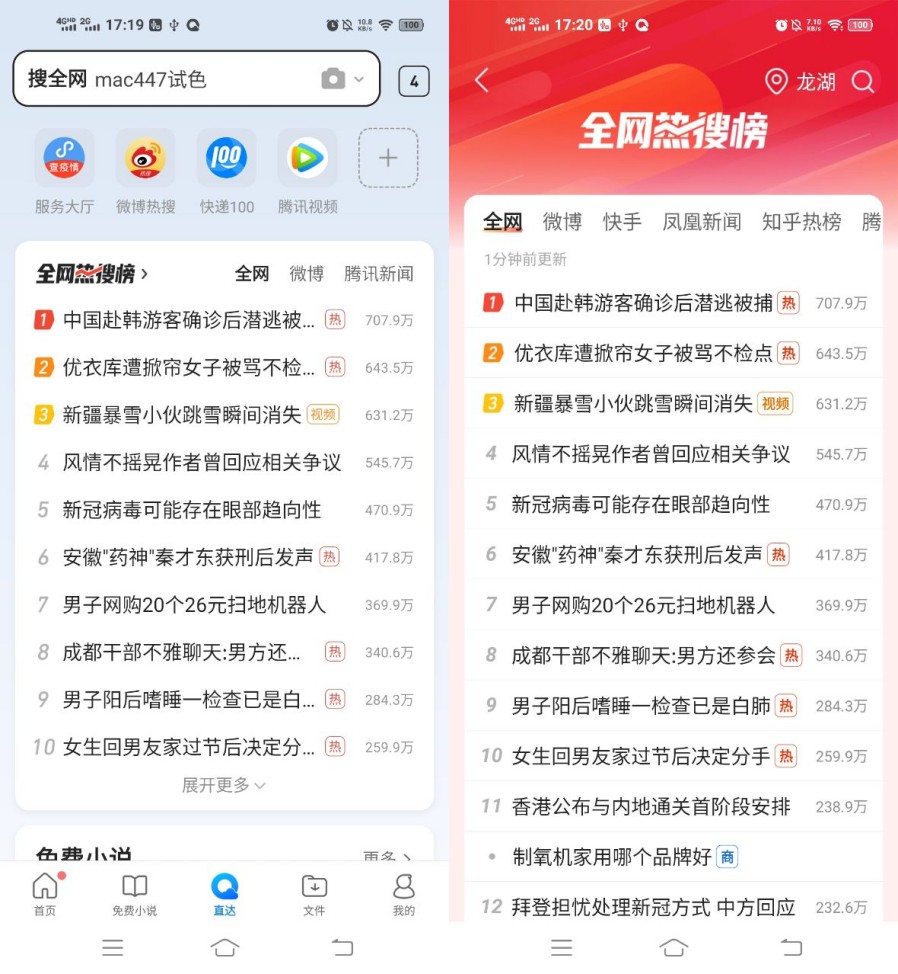Expand 展开更多 to show more trends
Viewport: 898px width, 974px height.
point(223,786)
